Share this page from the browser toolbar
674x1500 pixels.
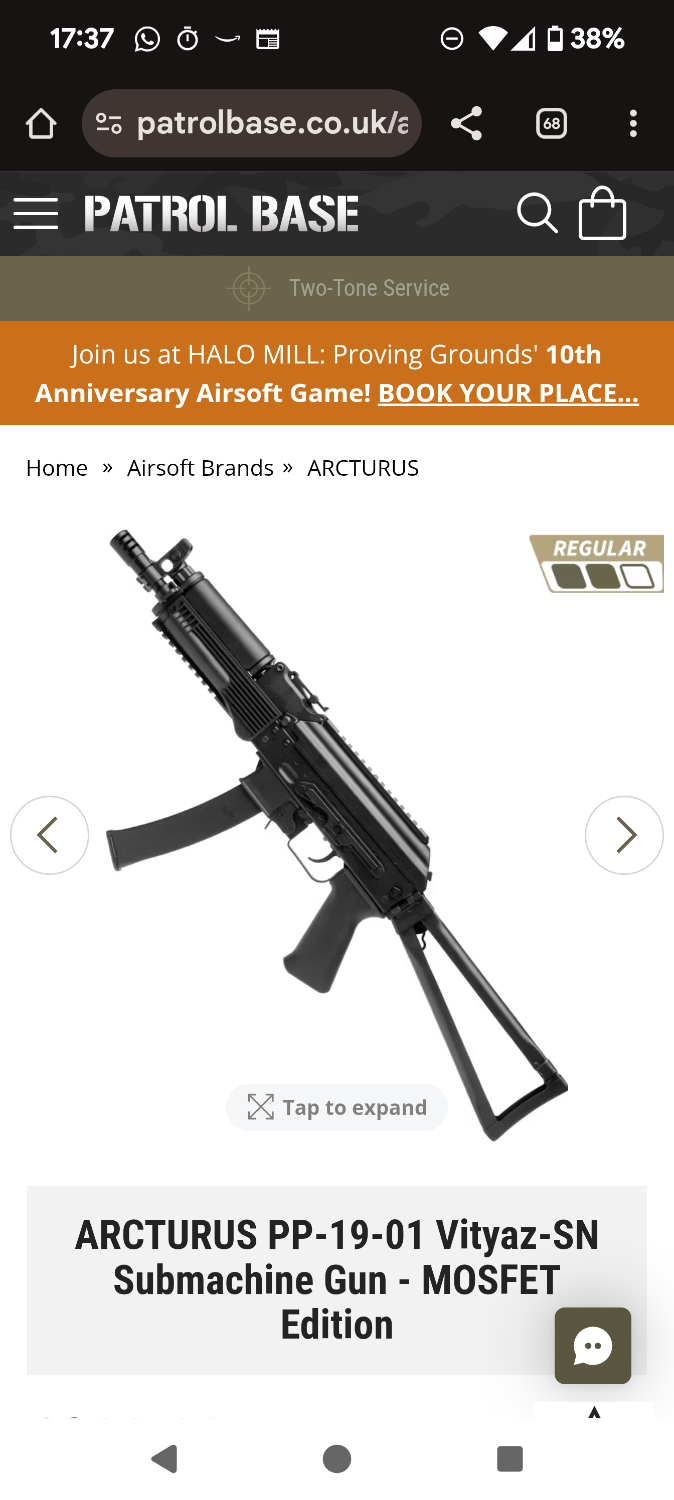pos(466,124)
